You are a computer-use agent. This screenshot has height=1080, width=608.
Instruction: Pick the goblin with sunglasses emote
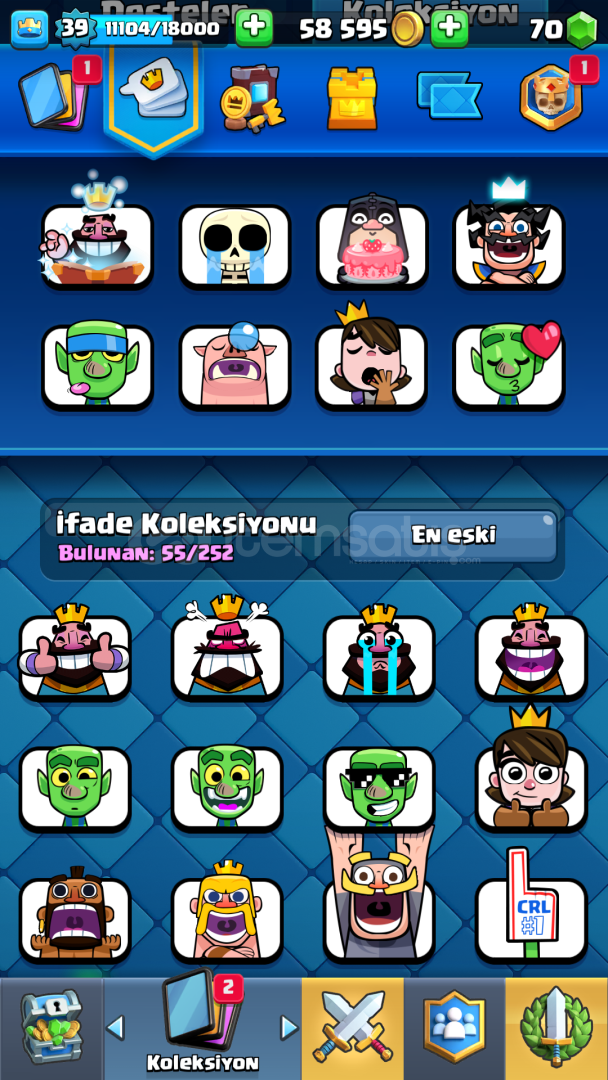379,788
